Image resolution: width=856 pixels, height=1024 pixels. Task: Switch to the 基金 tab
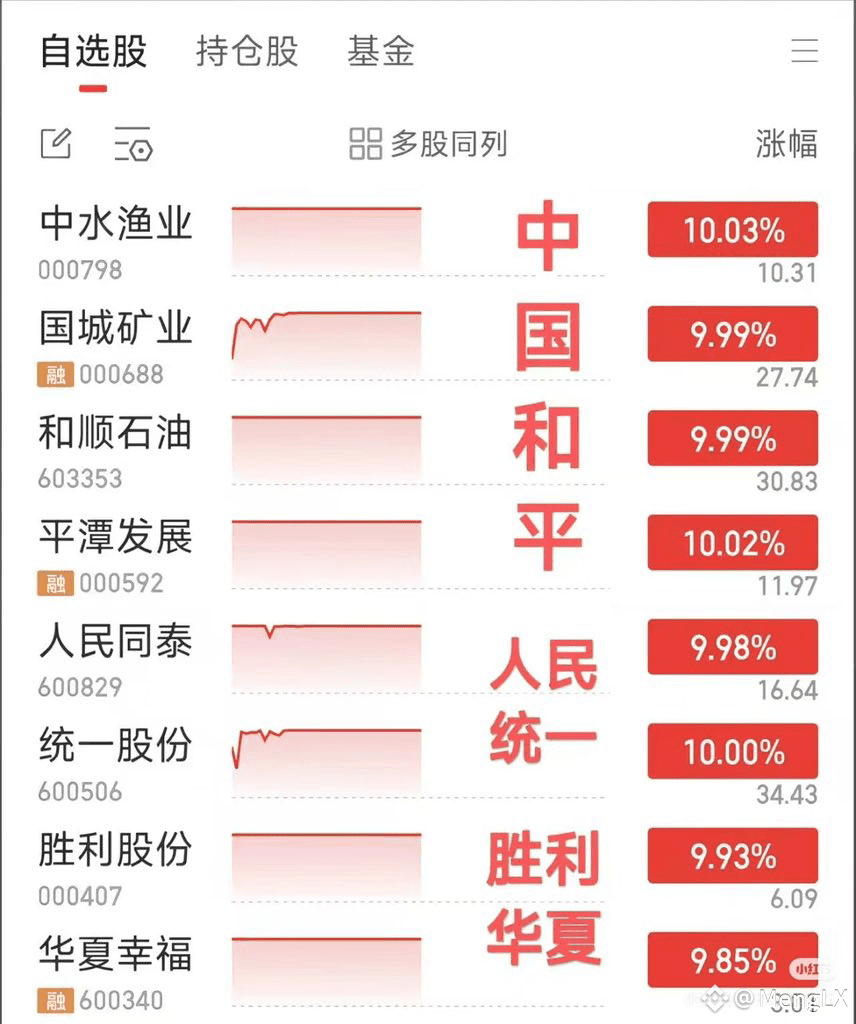[x=382, y=54]
